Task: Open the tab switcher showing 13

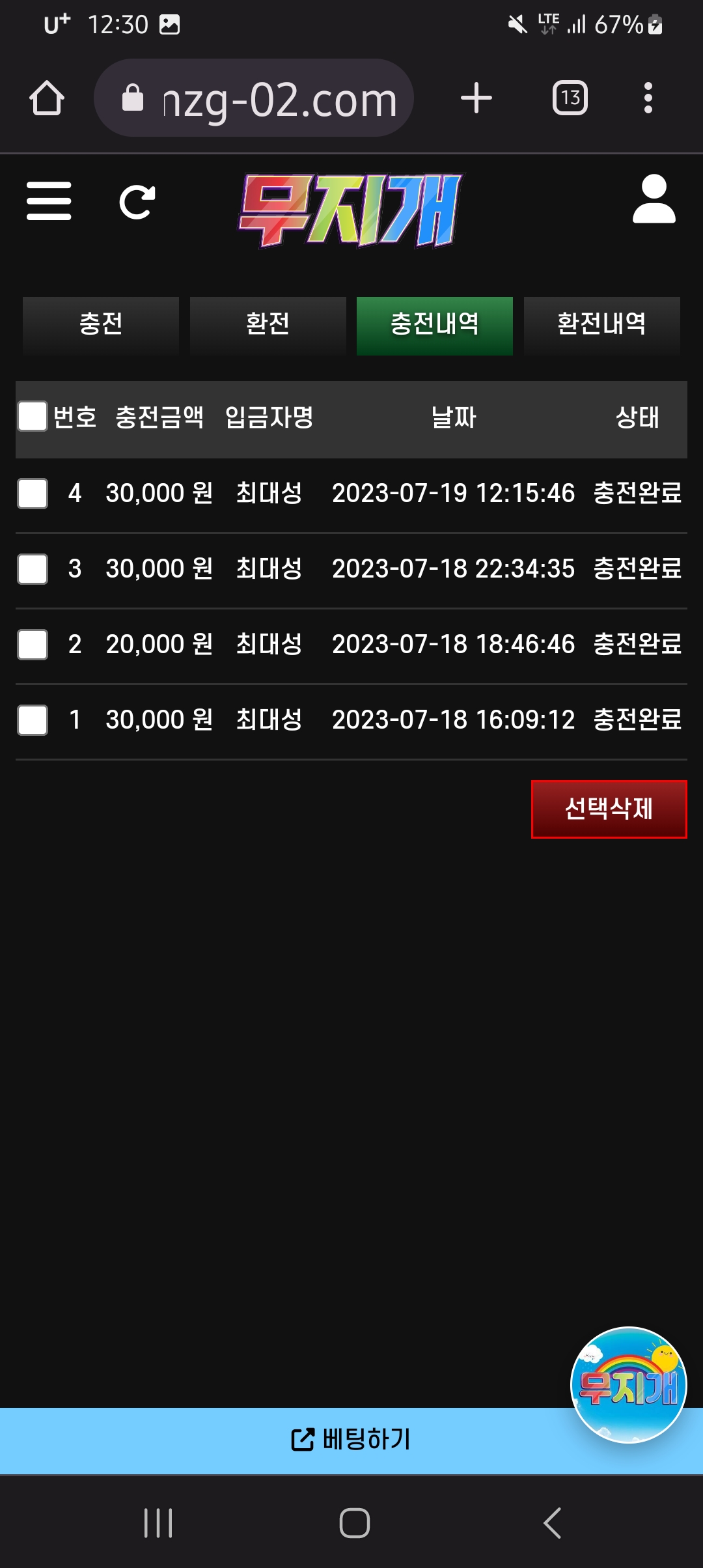Action: pos(570,98)
